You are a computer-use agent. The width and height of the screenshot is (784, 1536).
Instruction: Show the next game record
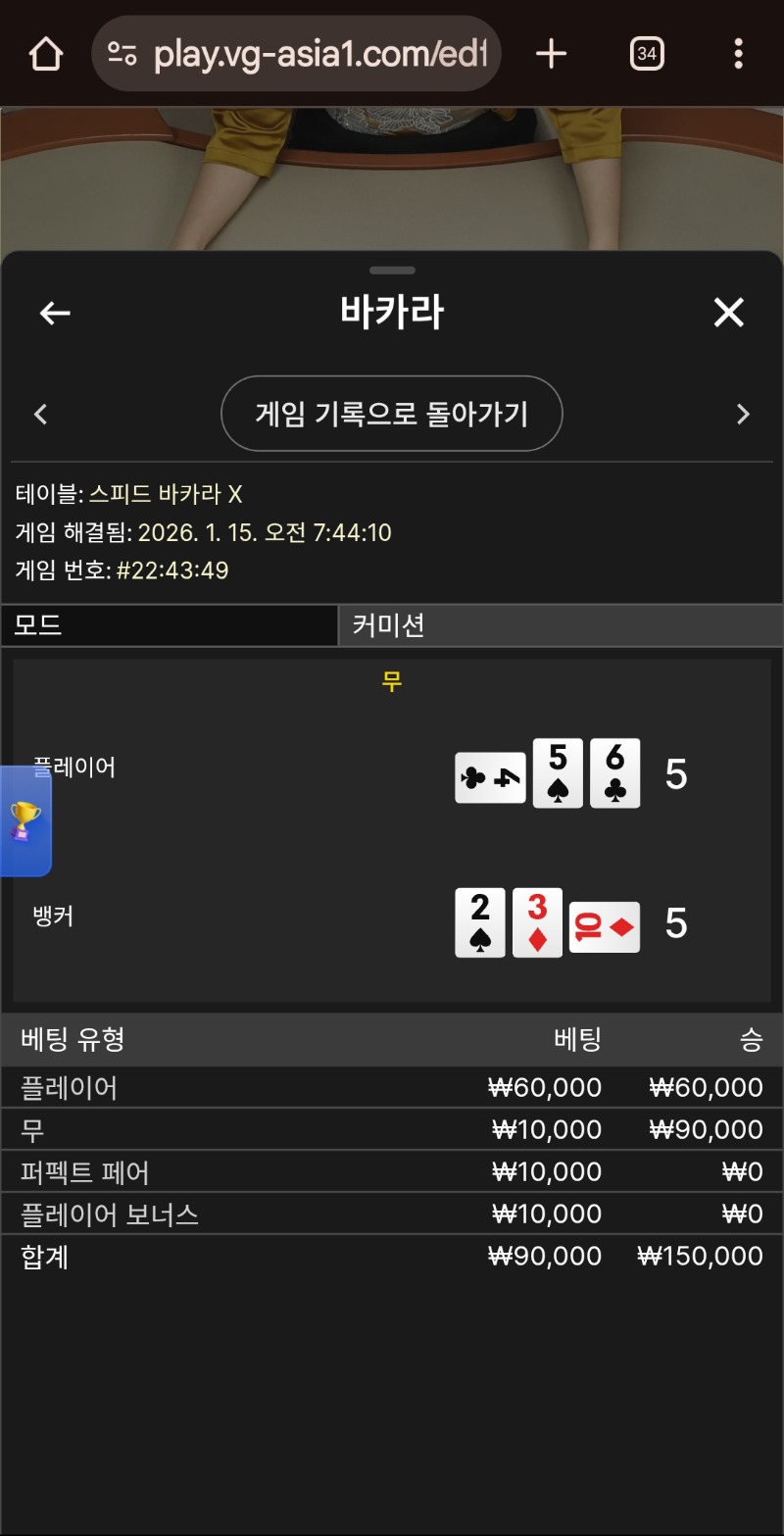point(743,415)
